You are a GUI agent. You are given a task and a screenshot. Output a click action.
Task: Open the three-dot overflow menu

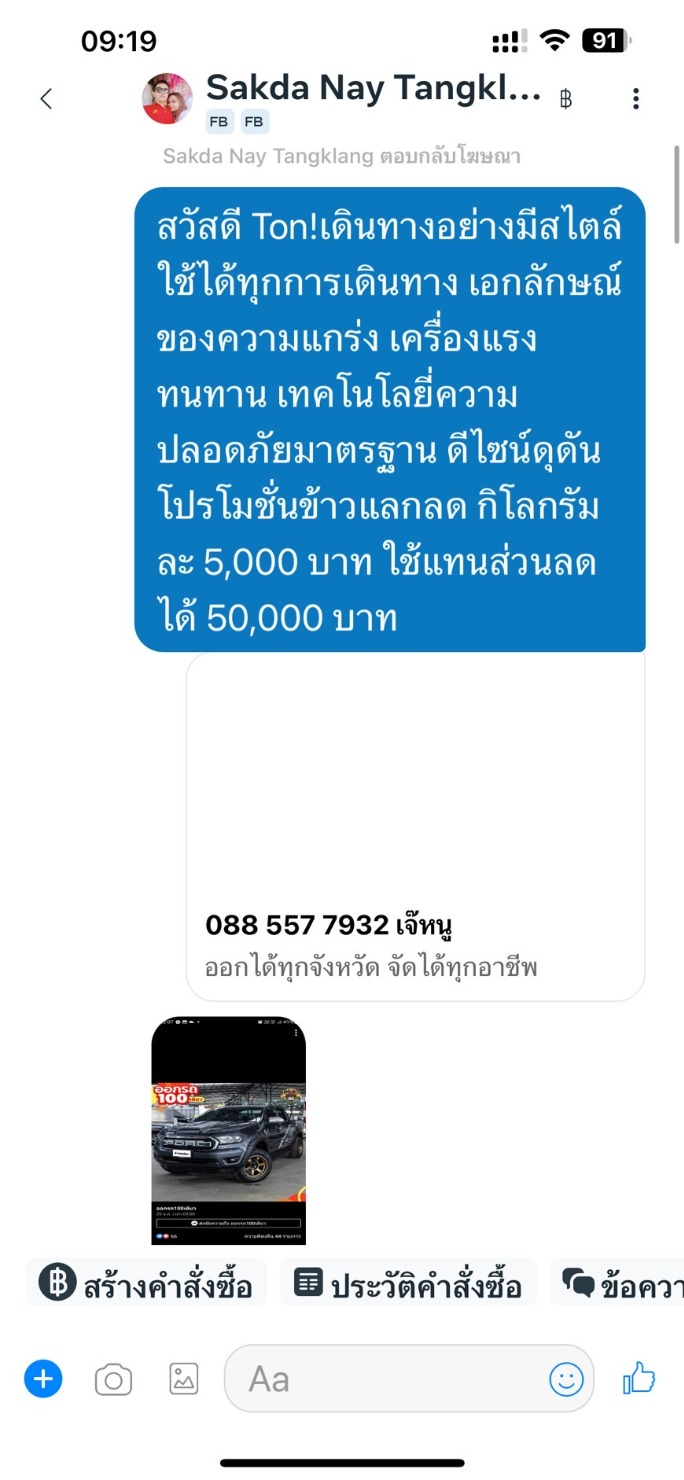pyautogui.click(x=636, y=98)
